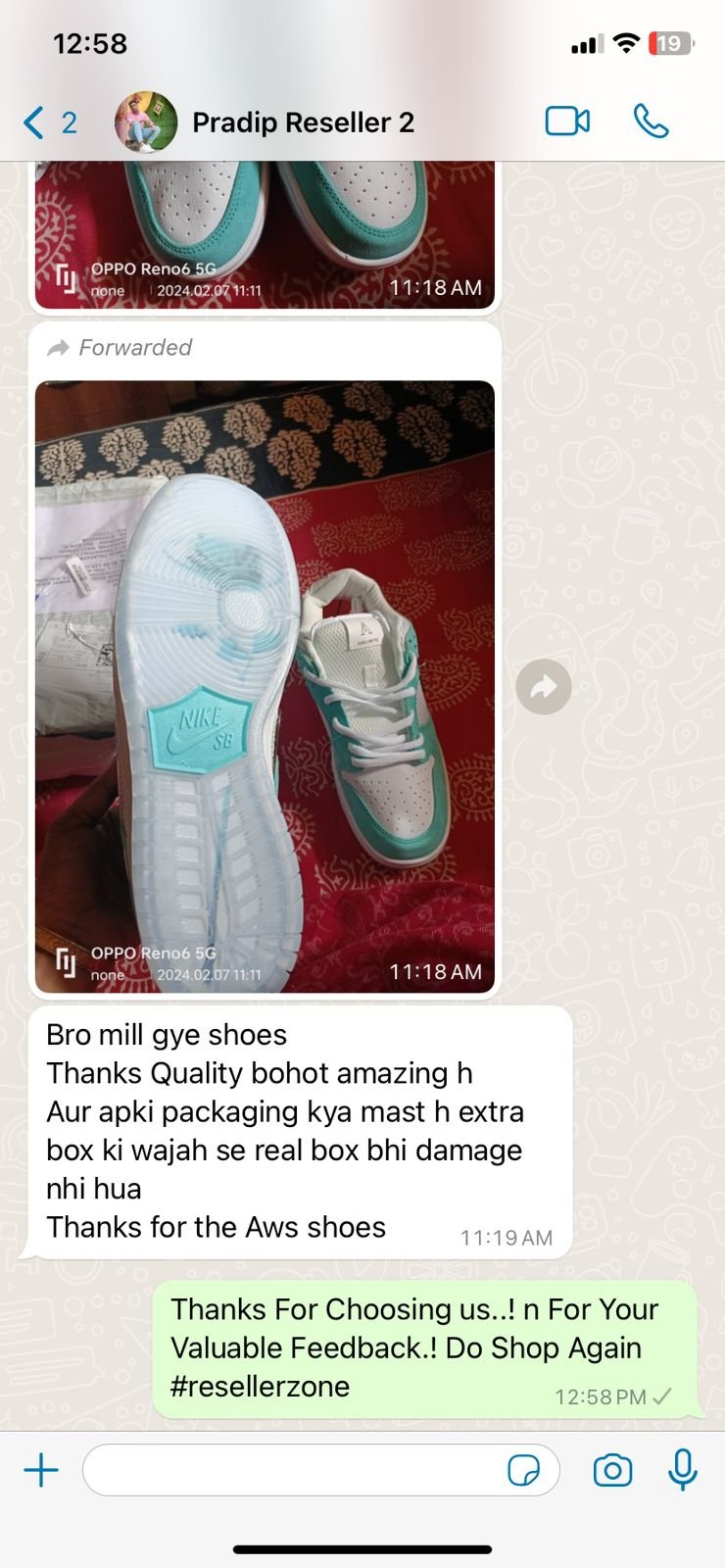Screen dimensions: 725x1568
Task: Open the forwarded Nike SB sole photo
Action: coord(265,686)
